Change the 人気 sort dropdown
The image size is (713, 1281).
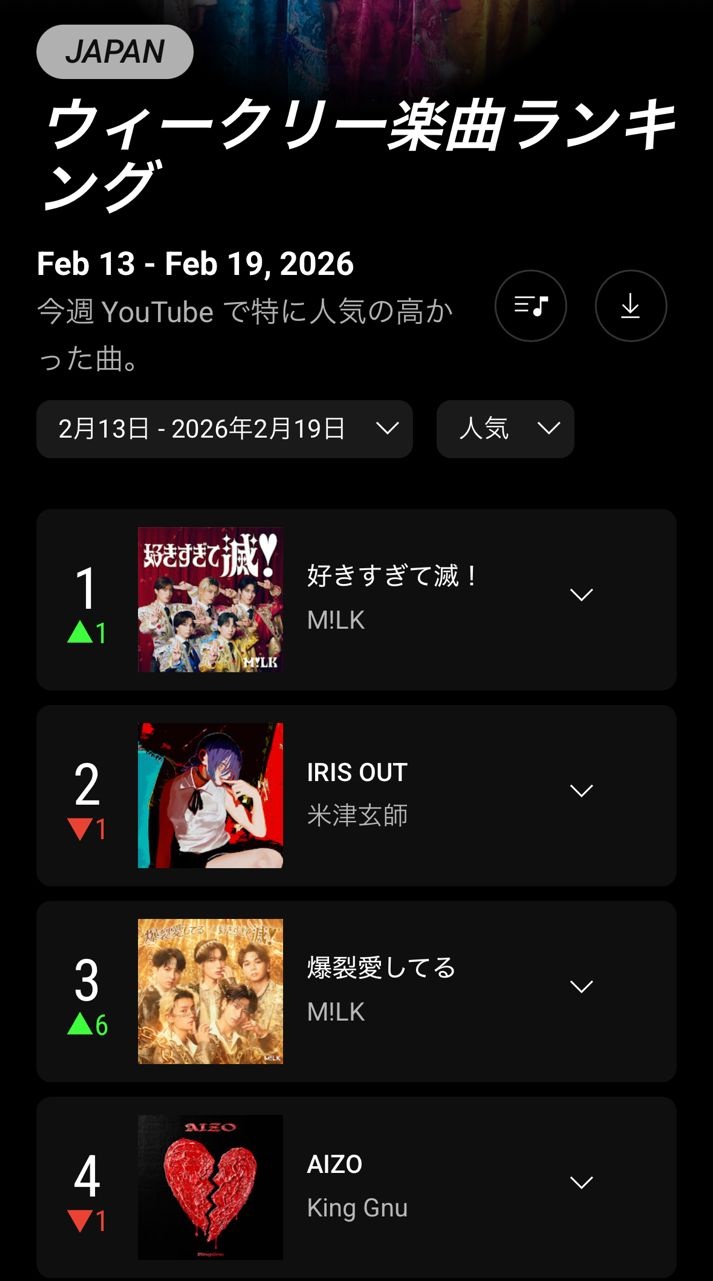click(x=505, y=429)
